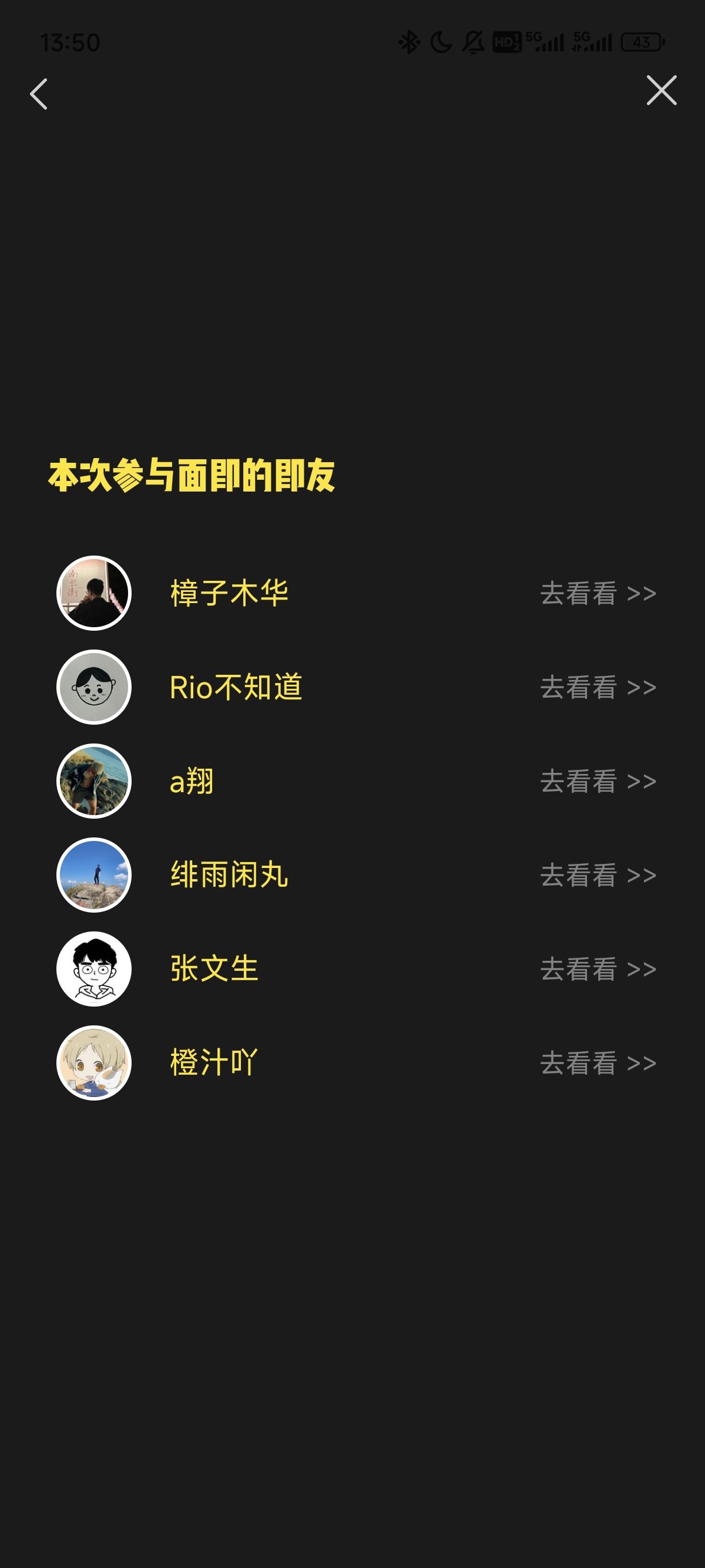
Task: Close this page with the X icon
Action: pyautogui.click(x=661, y=90)
